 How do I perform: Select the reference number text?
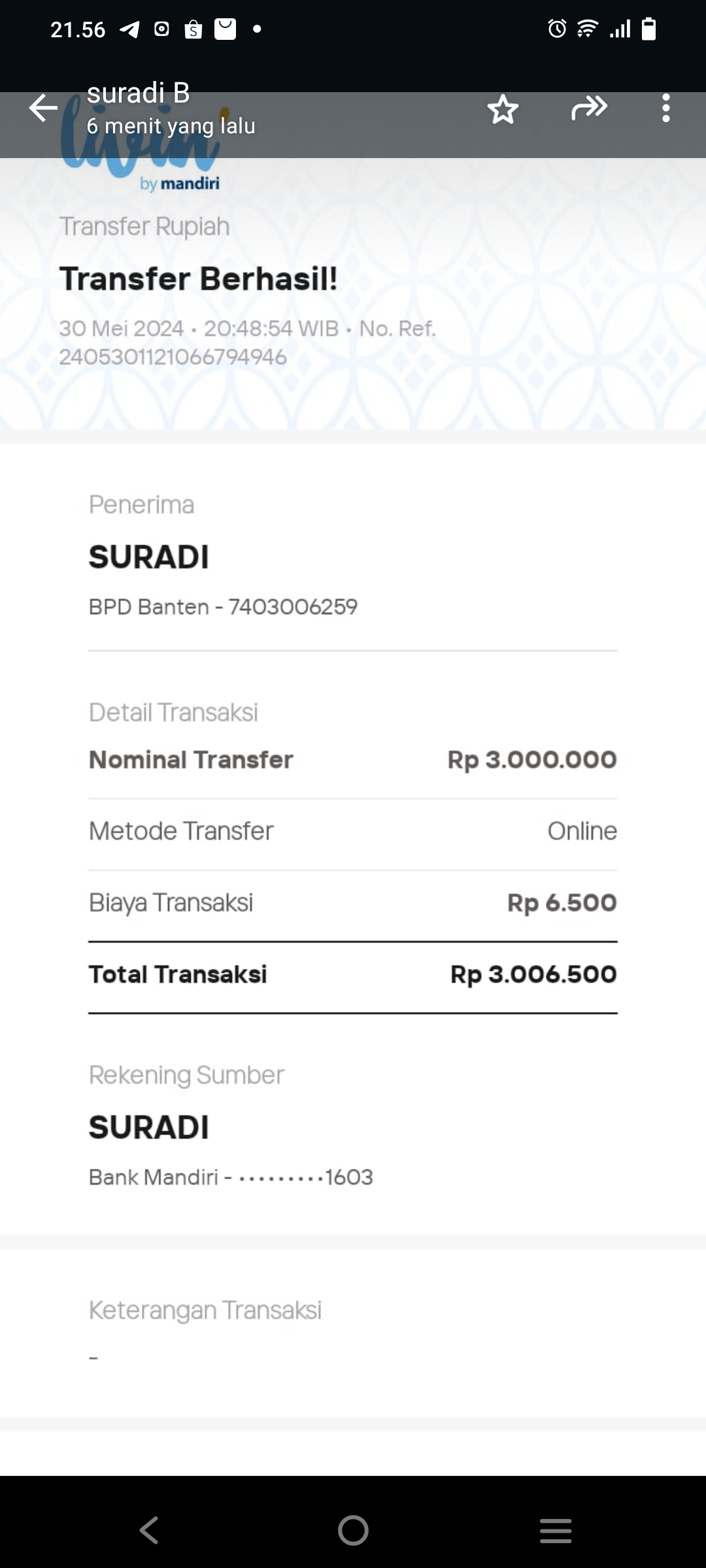[x=173, y=355]
